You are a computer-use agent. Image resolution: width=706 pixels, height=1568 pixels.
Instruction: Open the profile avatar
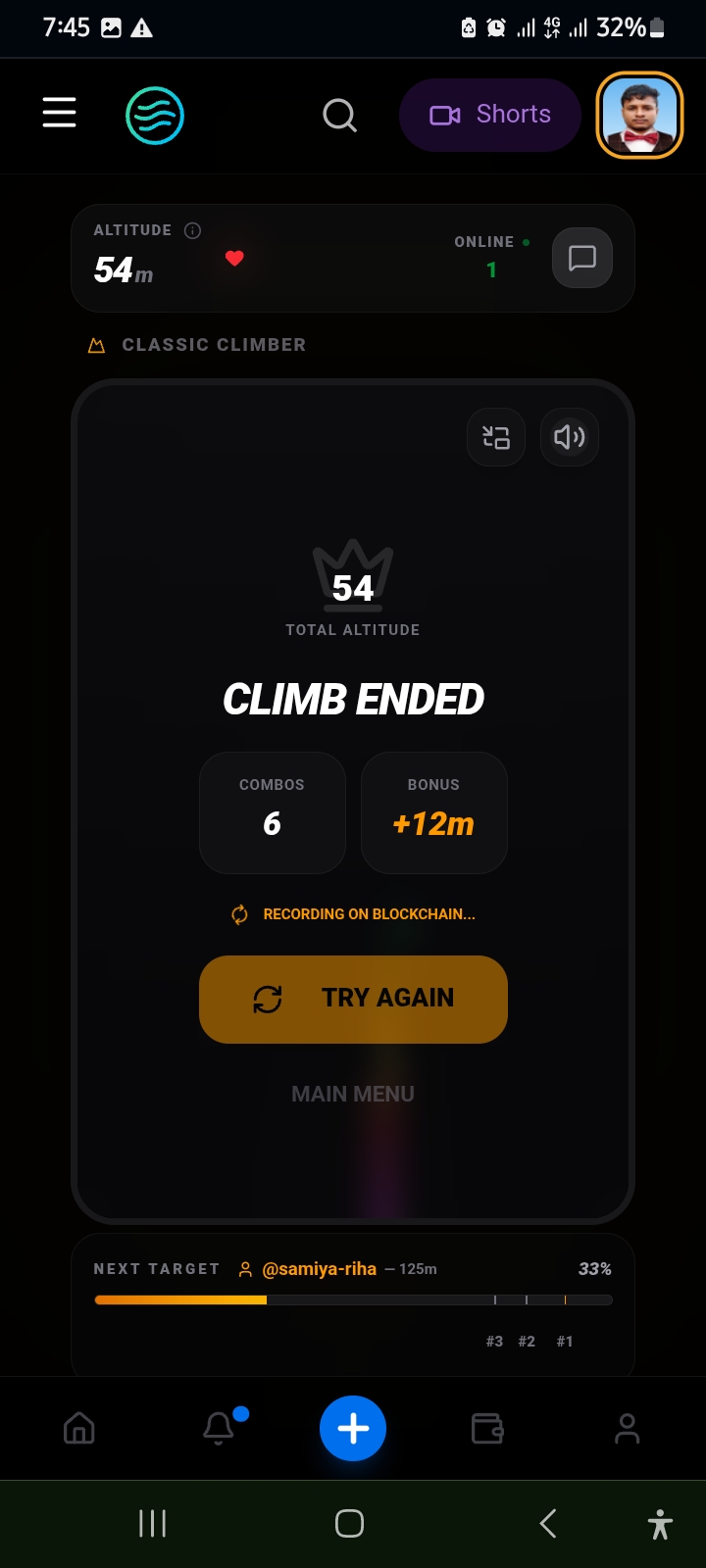click(639, 115)
